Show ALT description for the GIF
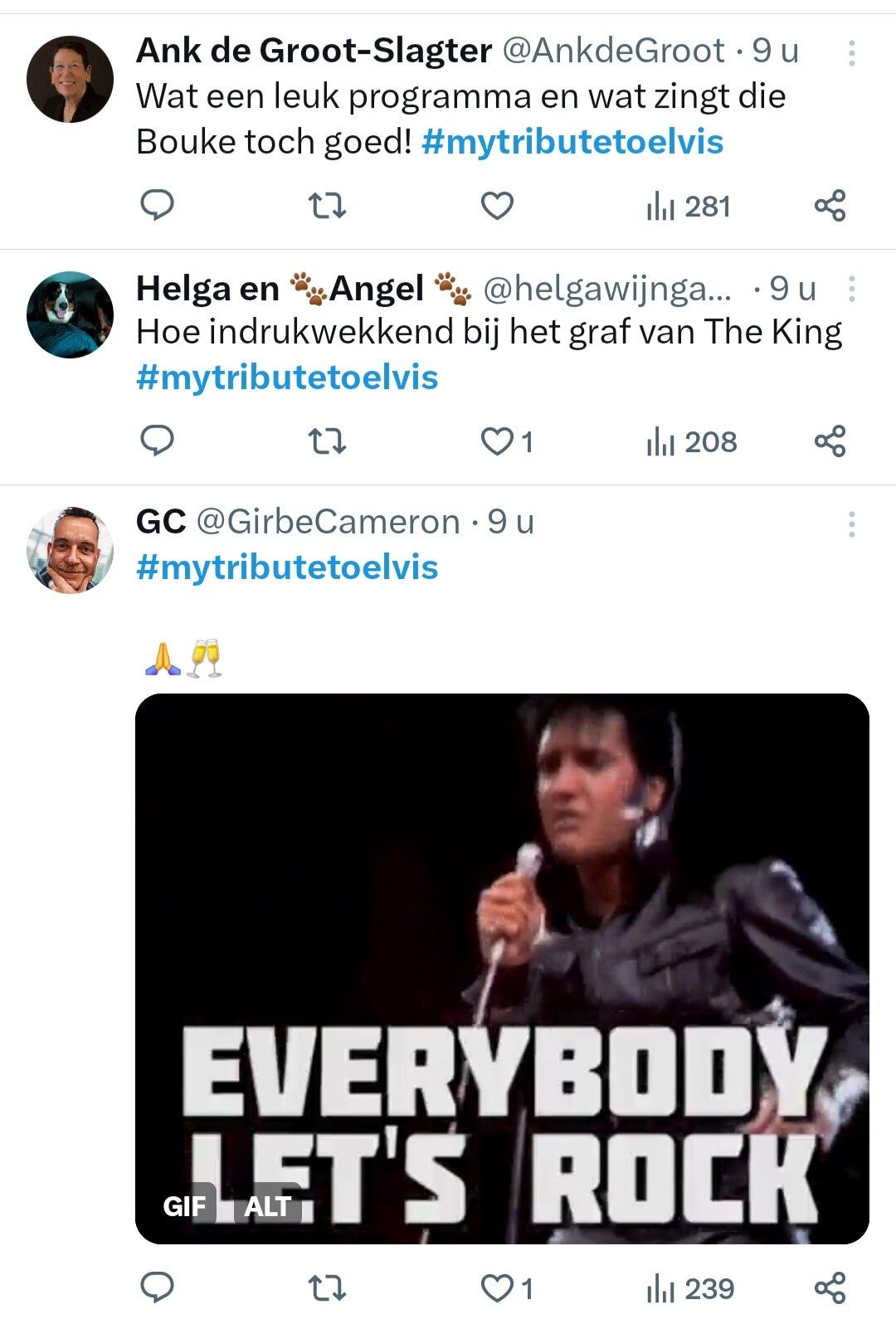The height and width of the screenshot is (1324, 896). click(267, 1205)
